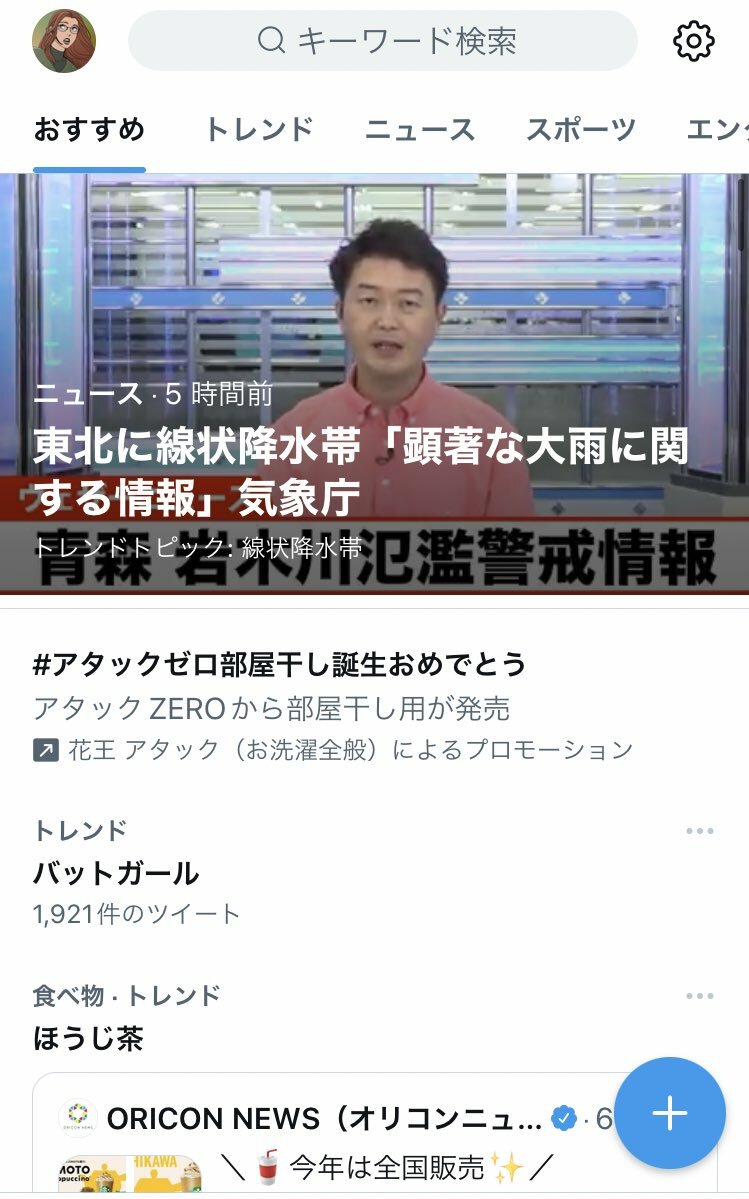Screen dimensions: 749x1199
Task: Select the おすすめ tab
Action: point(89,129)
